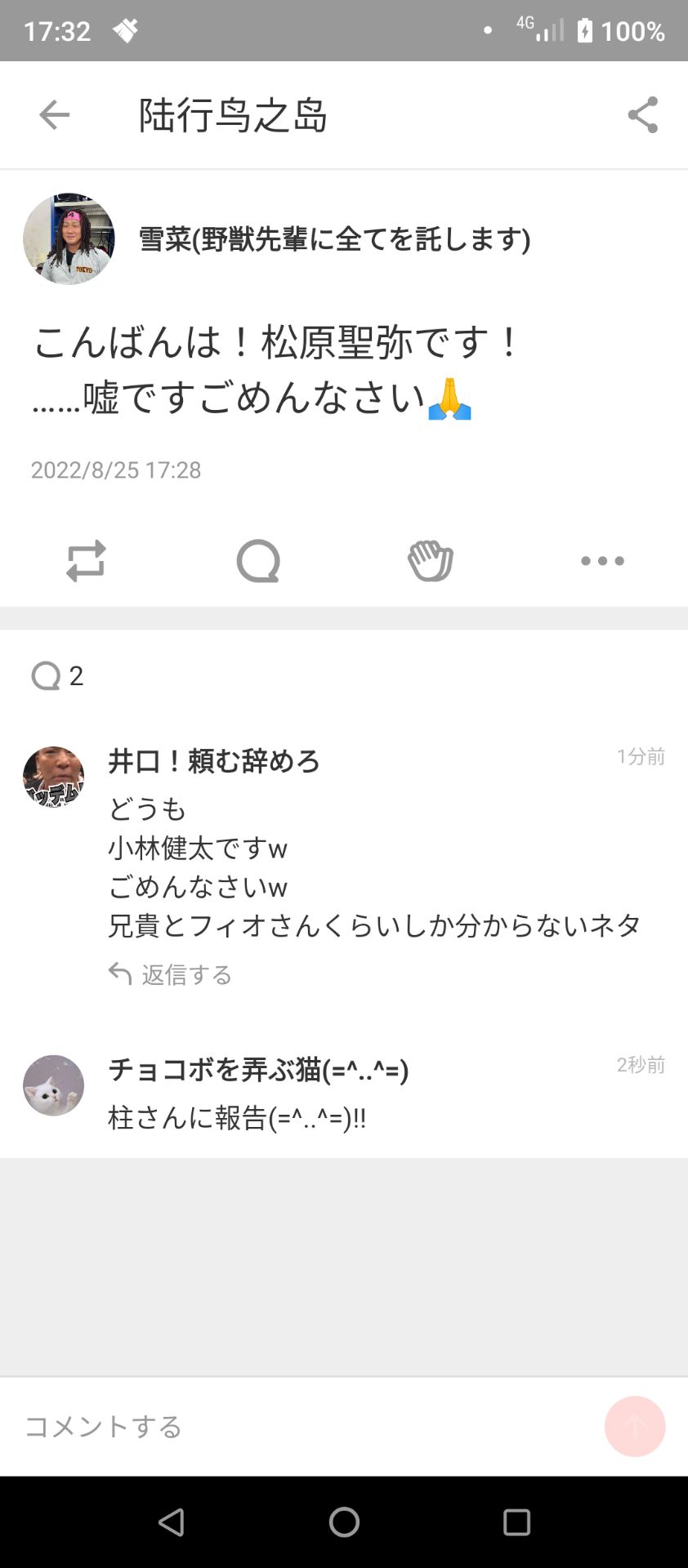
Task: Open the more options menu on the post
Action: coord(602,560)
